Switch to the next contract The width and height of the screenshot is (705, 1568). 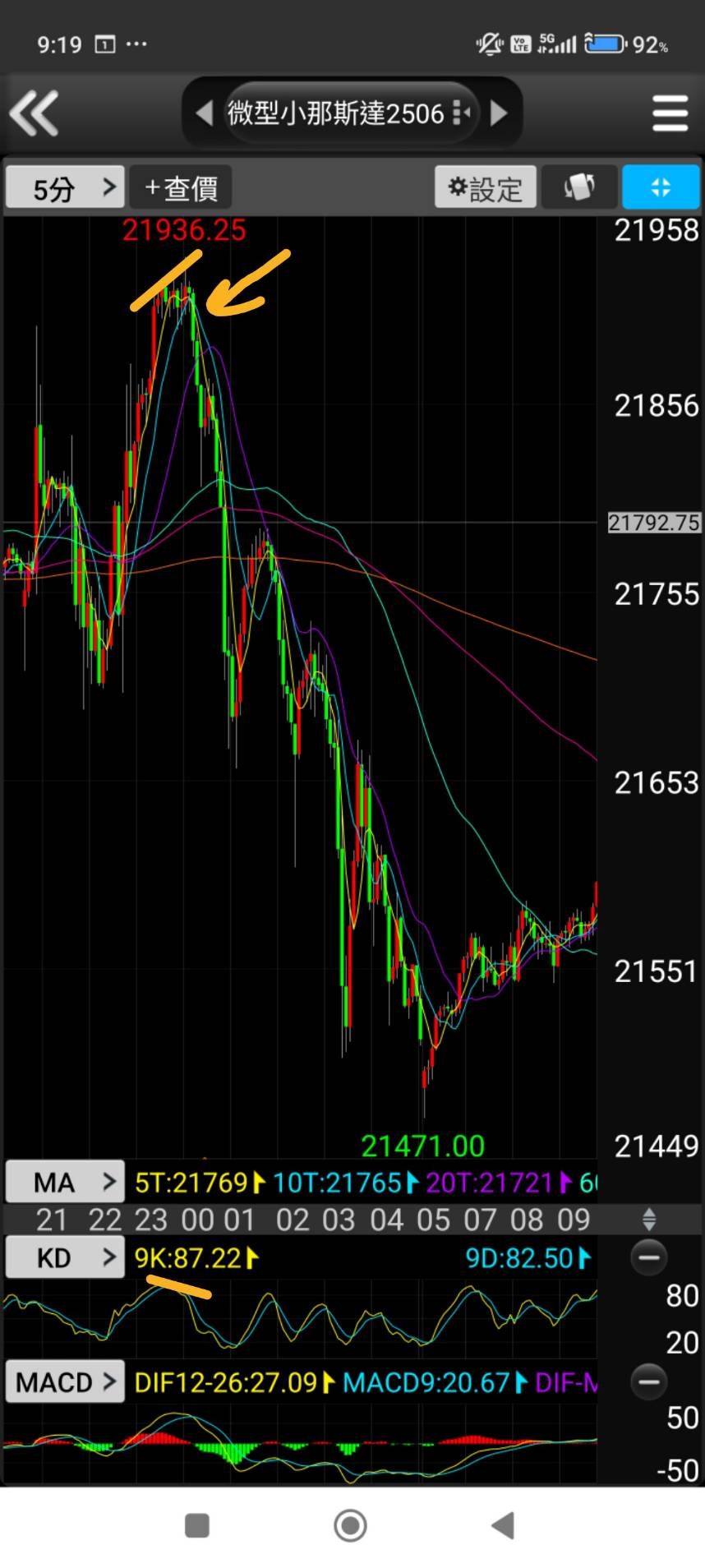click(498, 113)
